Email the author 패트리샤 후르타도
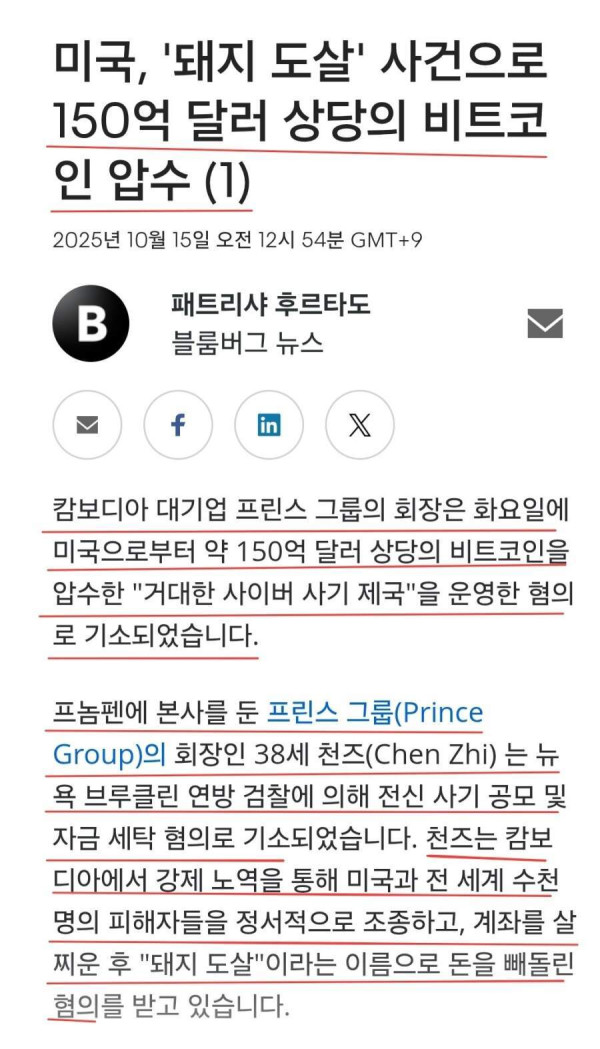Screen dimensions: 600x1049 pyautogui.click(x=545, y=323)
